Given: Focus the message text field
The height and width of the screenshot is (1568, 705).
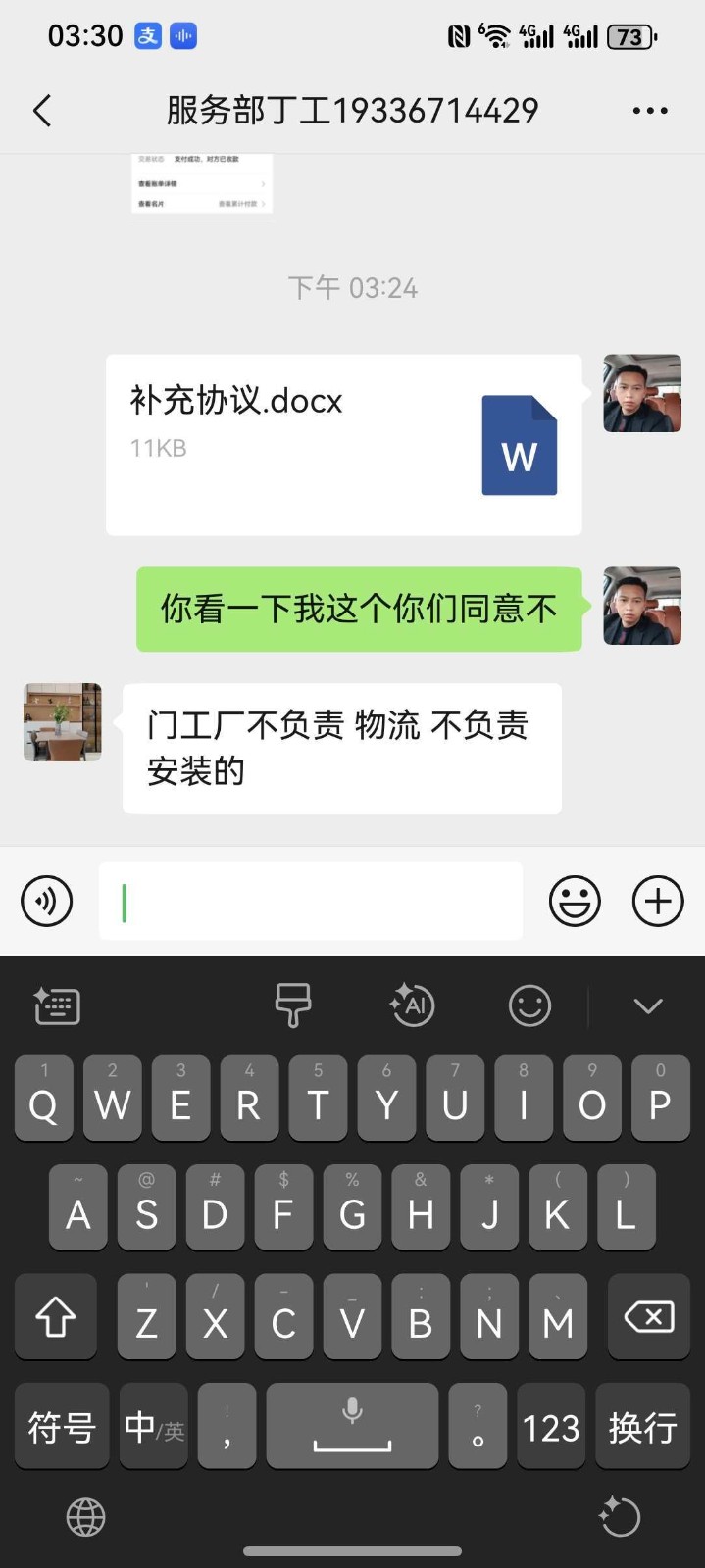Looking at the screenshot, I should [310, 901].
